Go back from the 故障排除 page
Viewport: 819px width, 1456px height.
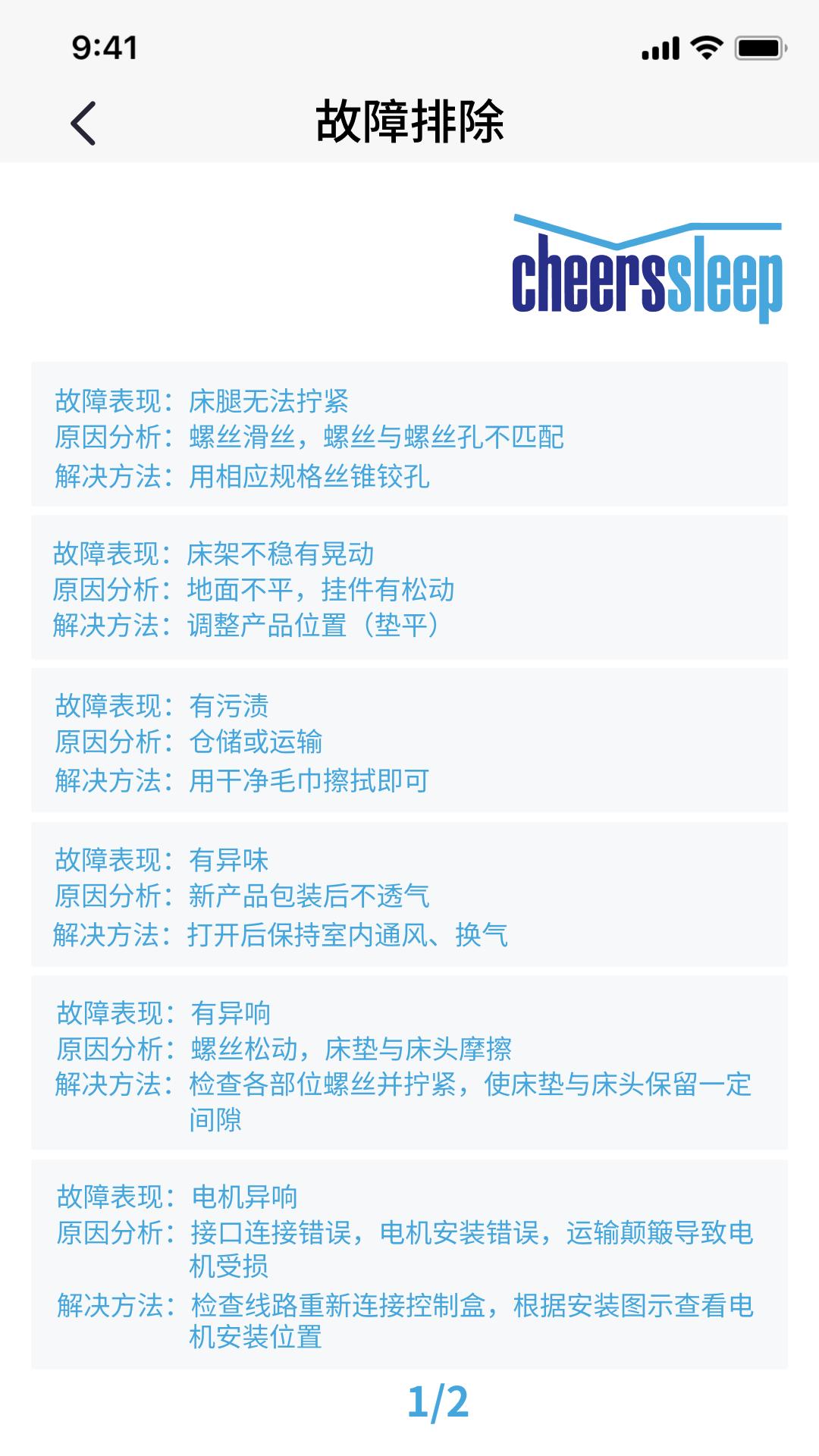click(83, 123)
